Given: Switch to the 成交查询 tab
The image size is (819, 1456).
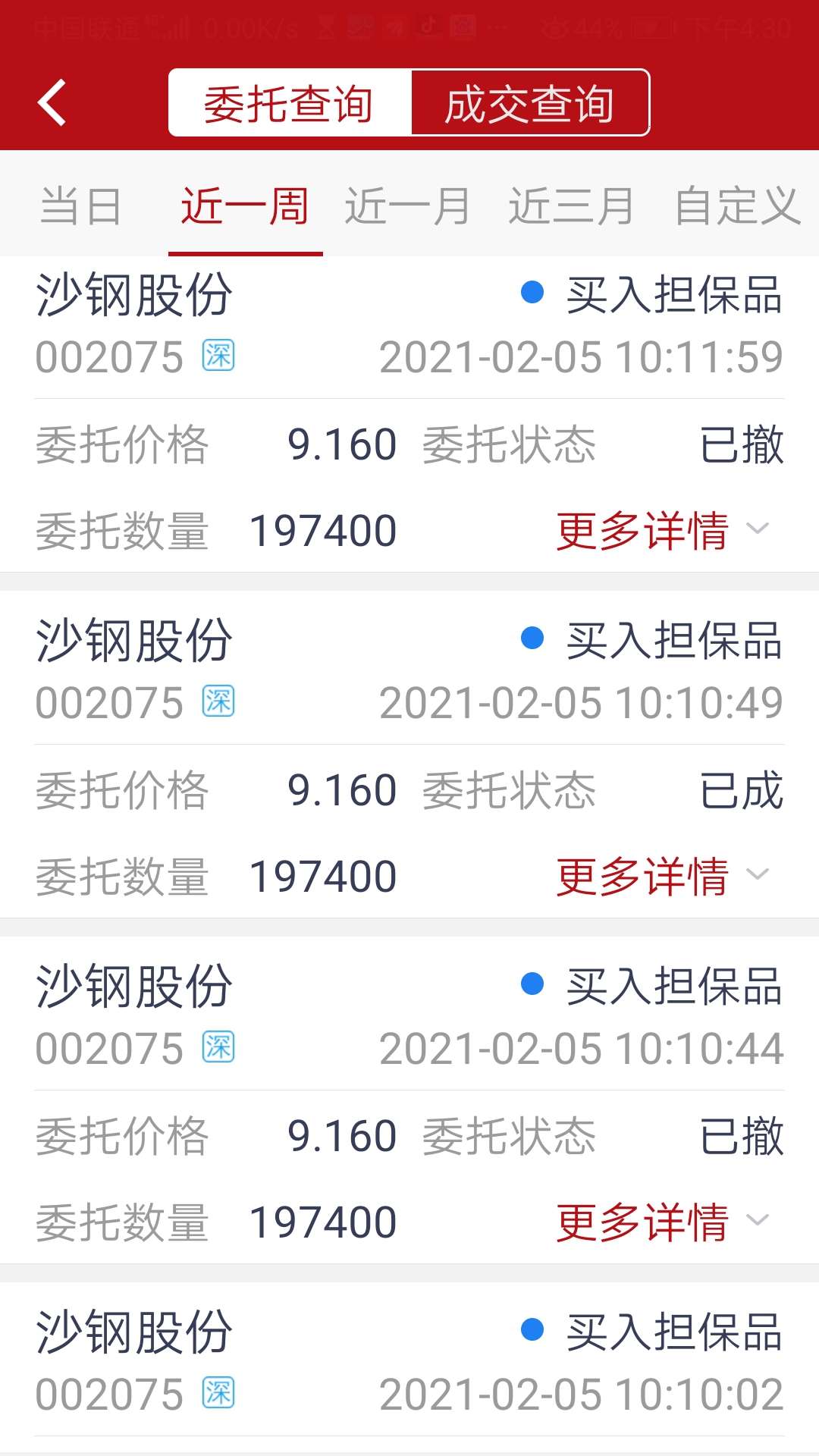Looking at the screenshot, I should point(530,104).
